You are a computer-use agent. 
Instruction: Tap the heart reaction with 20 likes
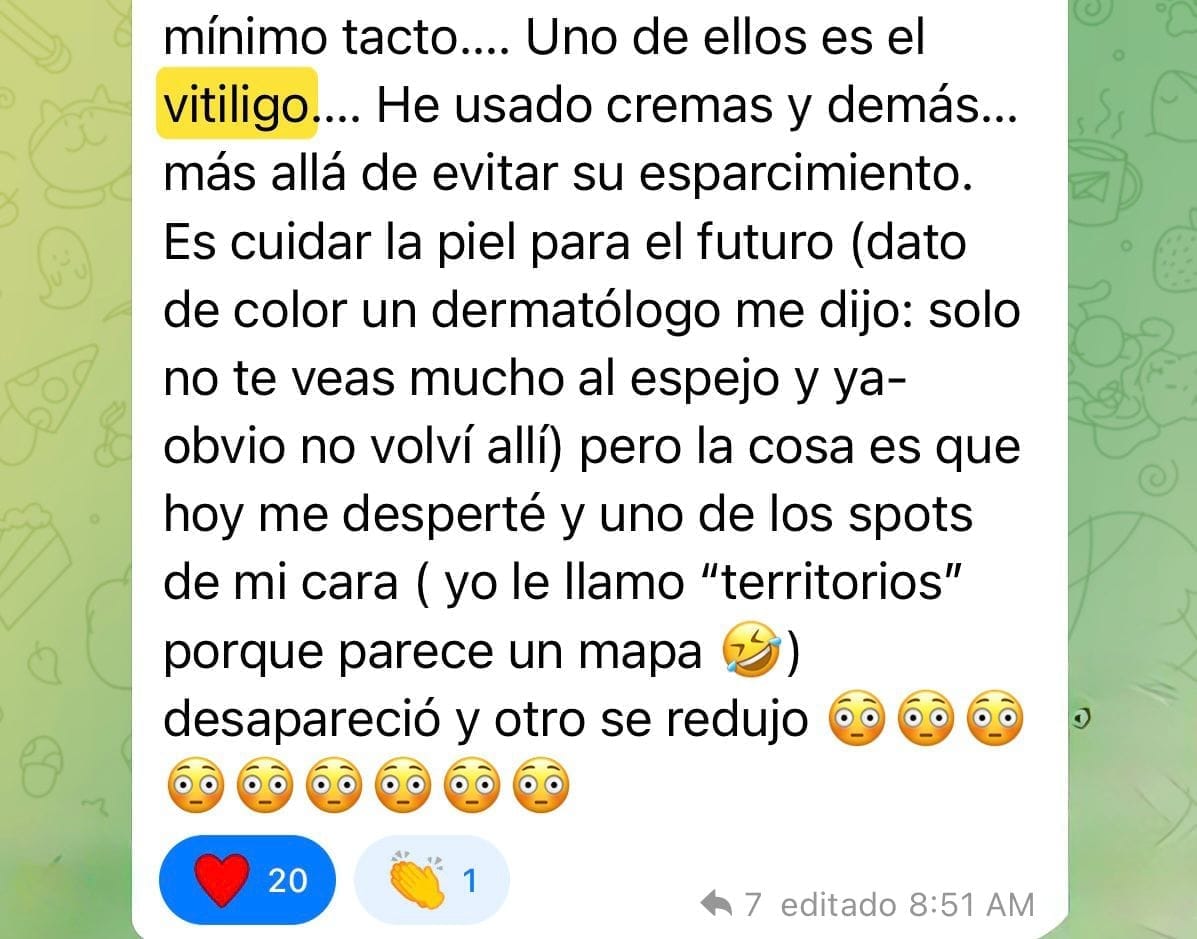(x=246, y=880)
